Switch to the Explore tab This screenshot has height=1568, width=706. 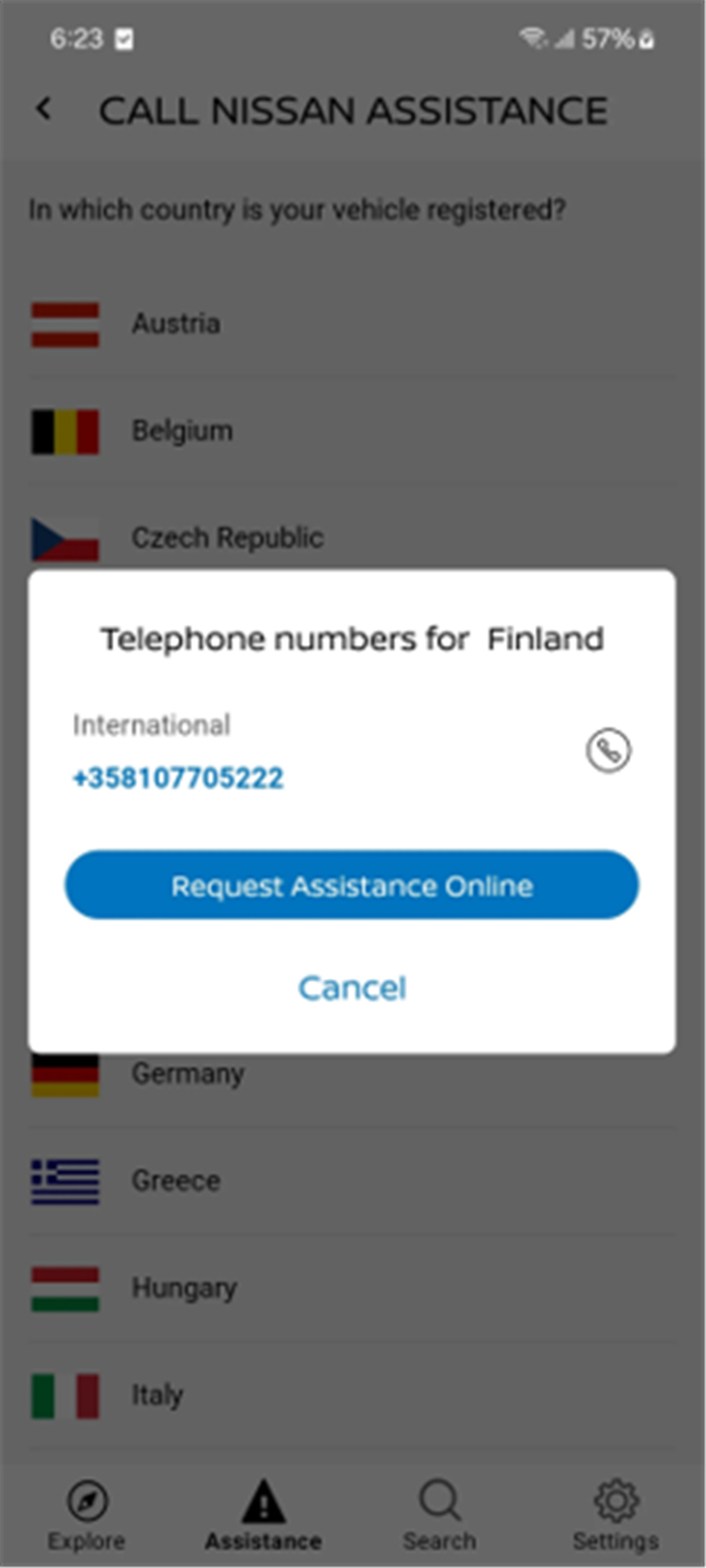pos(86,1516)
